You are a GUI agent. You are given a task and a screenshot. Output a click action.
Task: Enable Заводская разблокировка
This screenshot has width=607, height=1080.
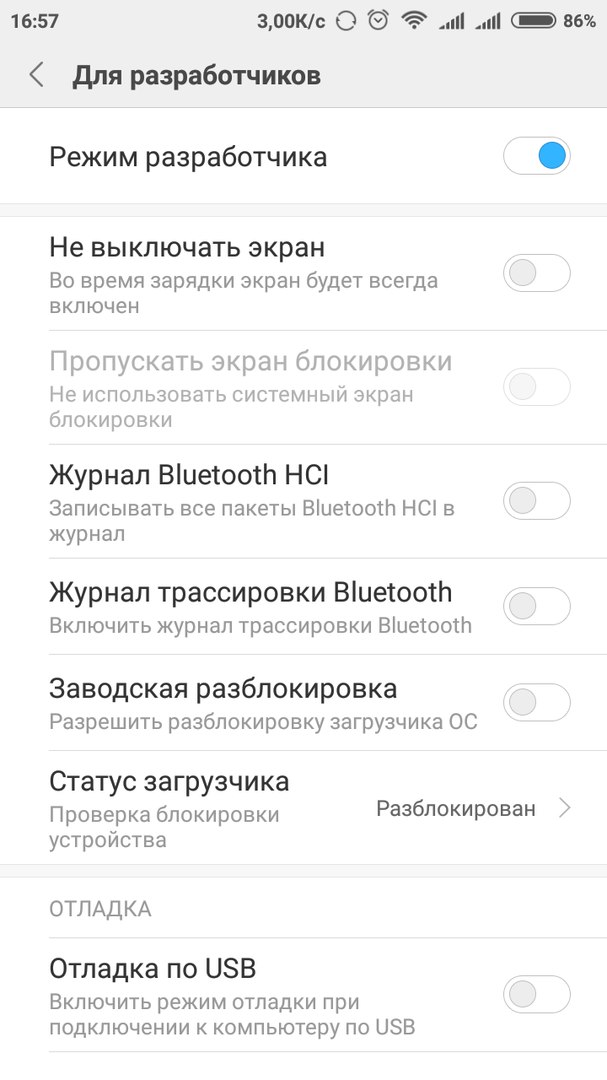click(x=536, y=702)
